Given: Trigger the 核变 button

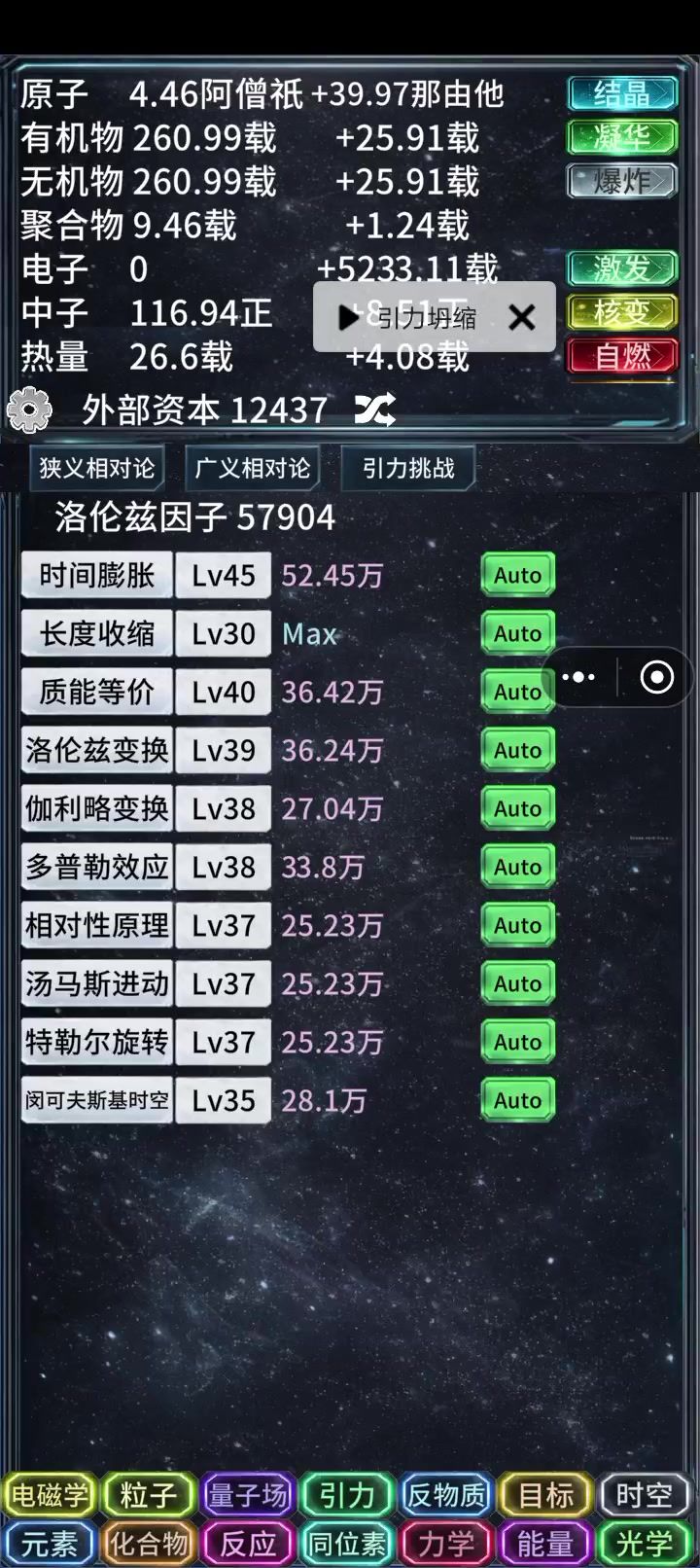Looking at the screenshot, I should coord(622,312).
